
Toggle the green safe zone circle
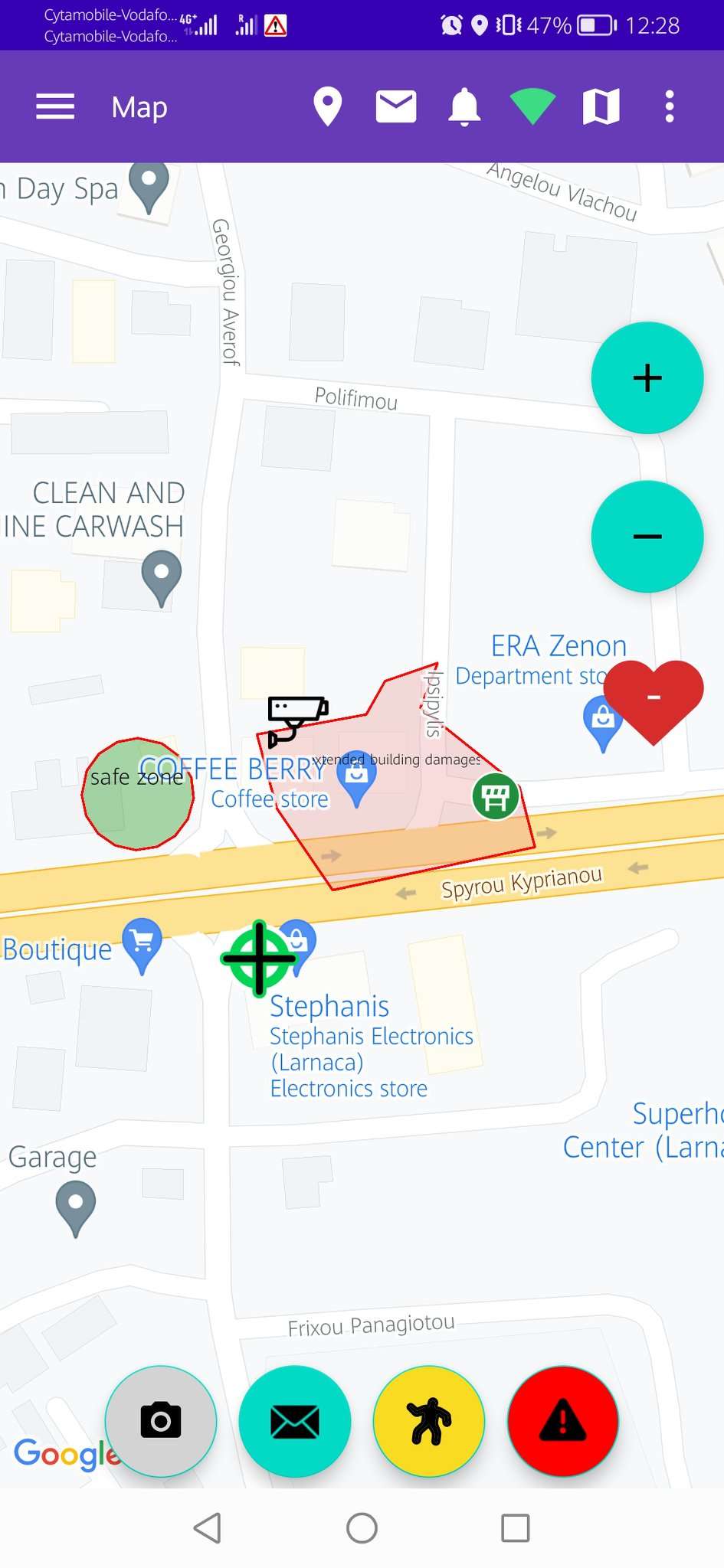coord(138,792)
